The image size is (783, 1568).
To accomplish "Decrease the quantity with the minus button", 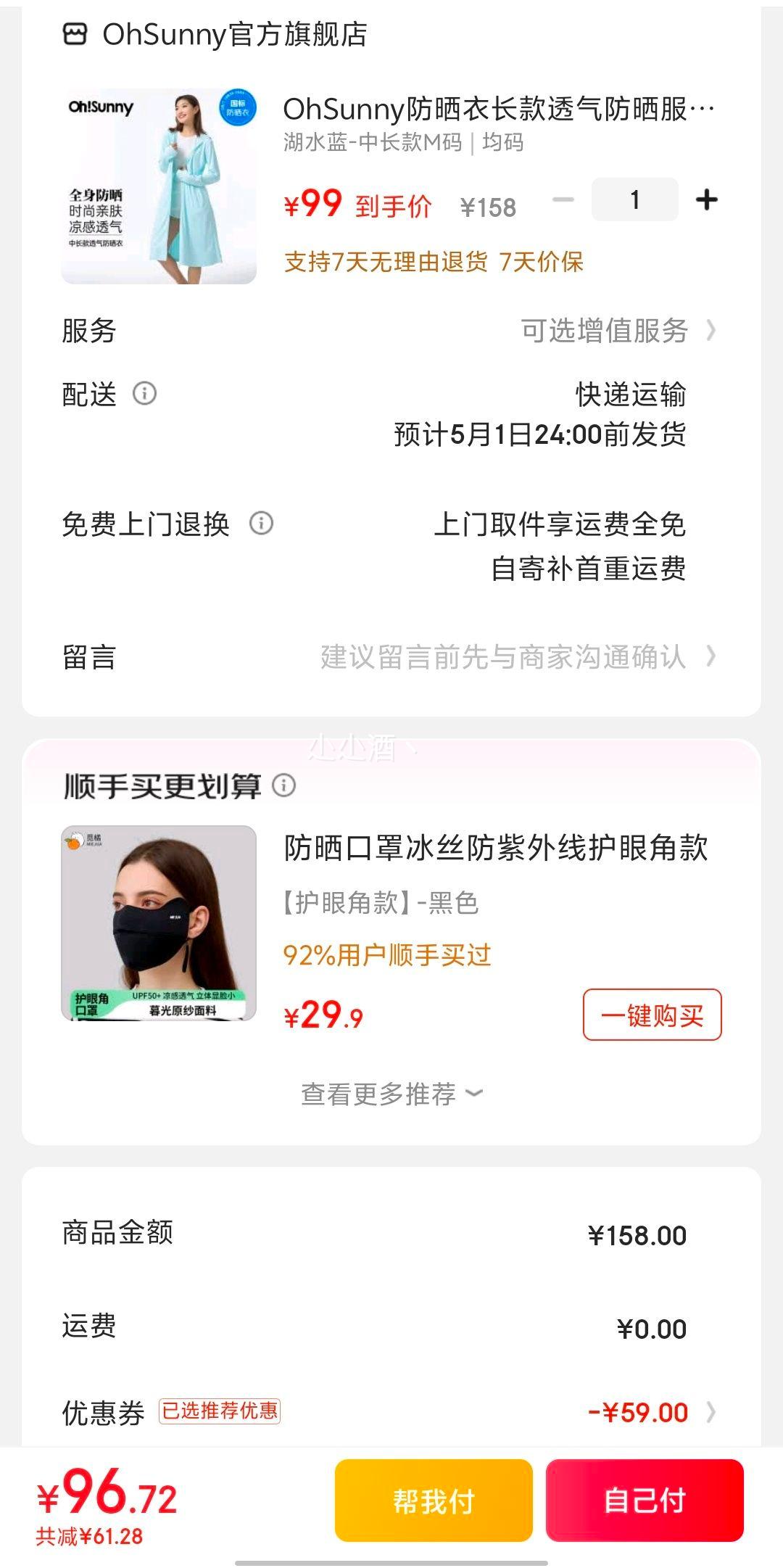I will tap(563, 199).
